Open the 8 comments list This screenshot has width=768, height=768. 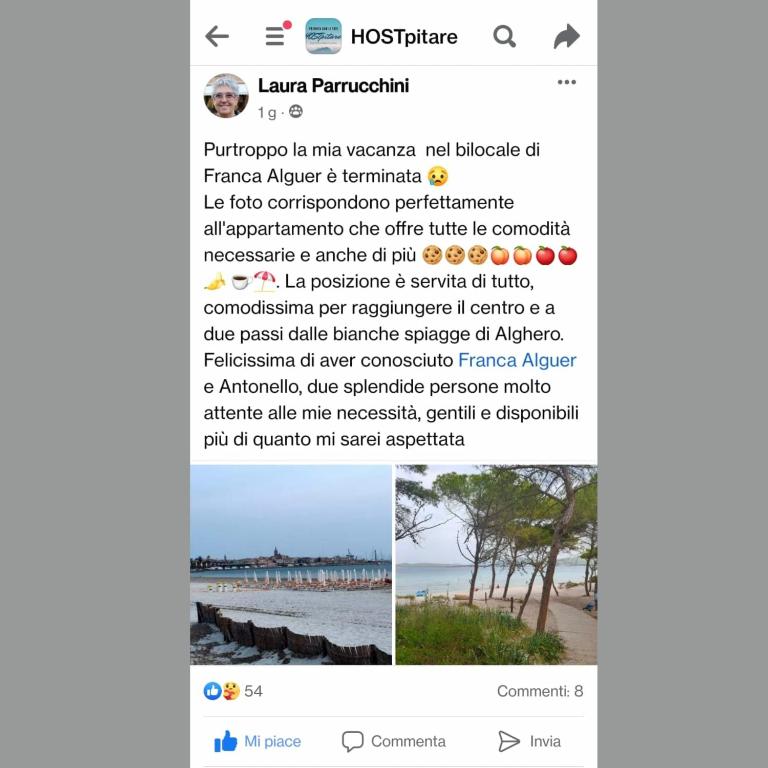(539, 691)
